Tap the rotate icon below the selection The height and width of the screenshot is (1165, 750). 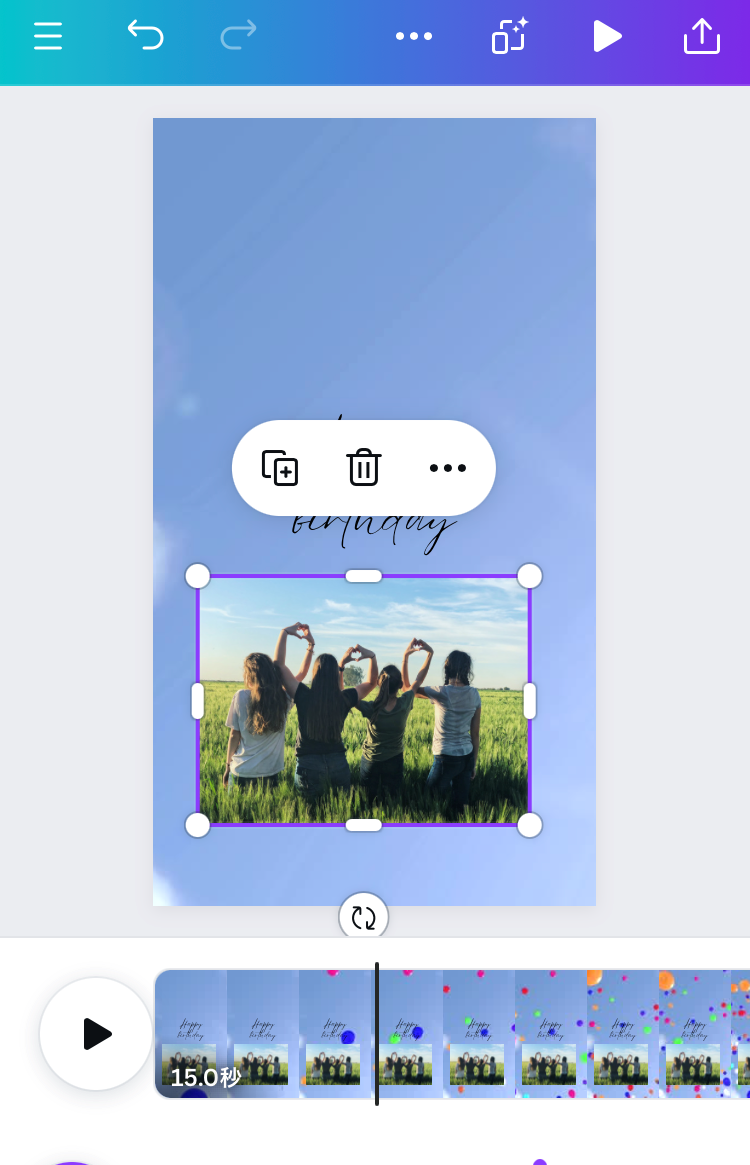(x=364, y=916)
